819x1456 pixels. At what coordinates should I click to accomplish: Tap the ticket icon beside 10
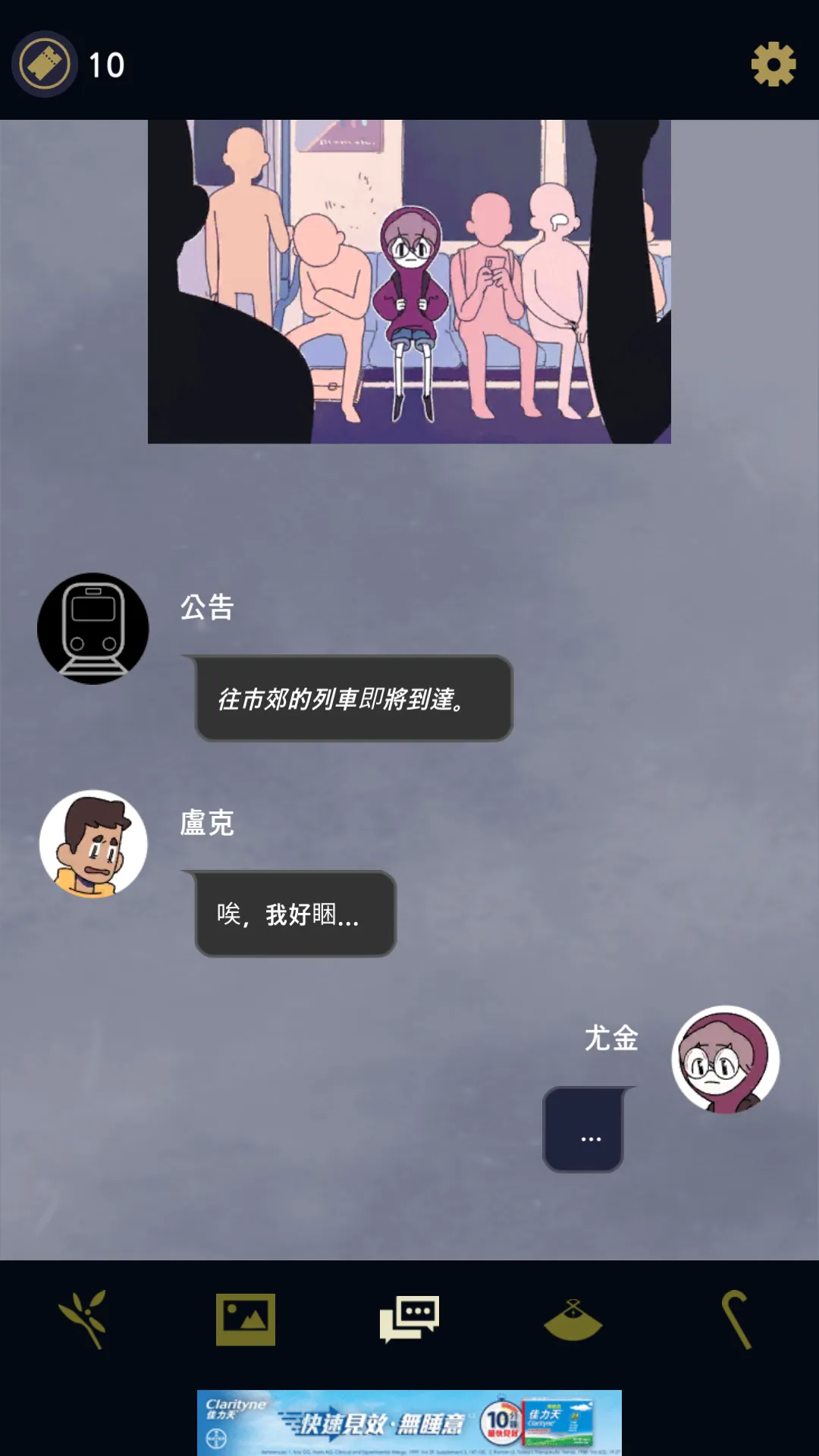click(45, 64)
